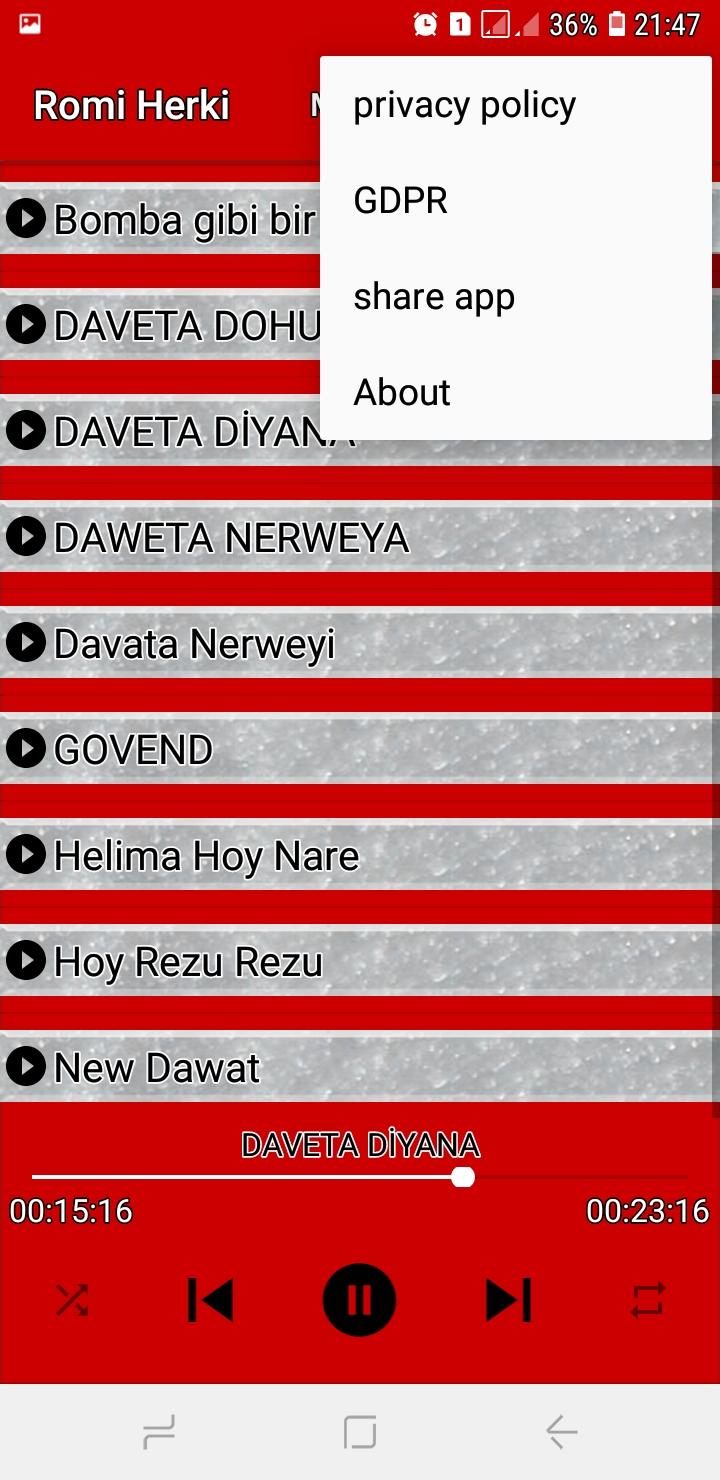Select GDPR from the menu

[400, 201]
